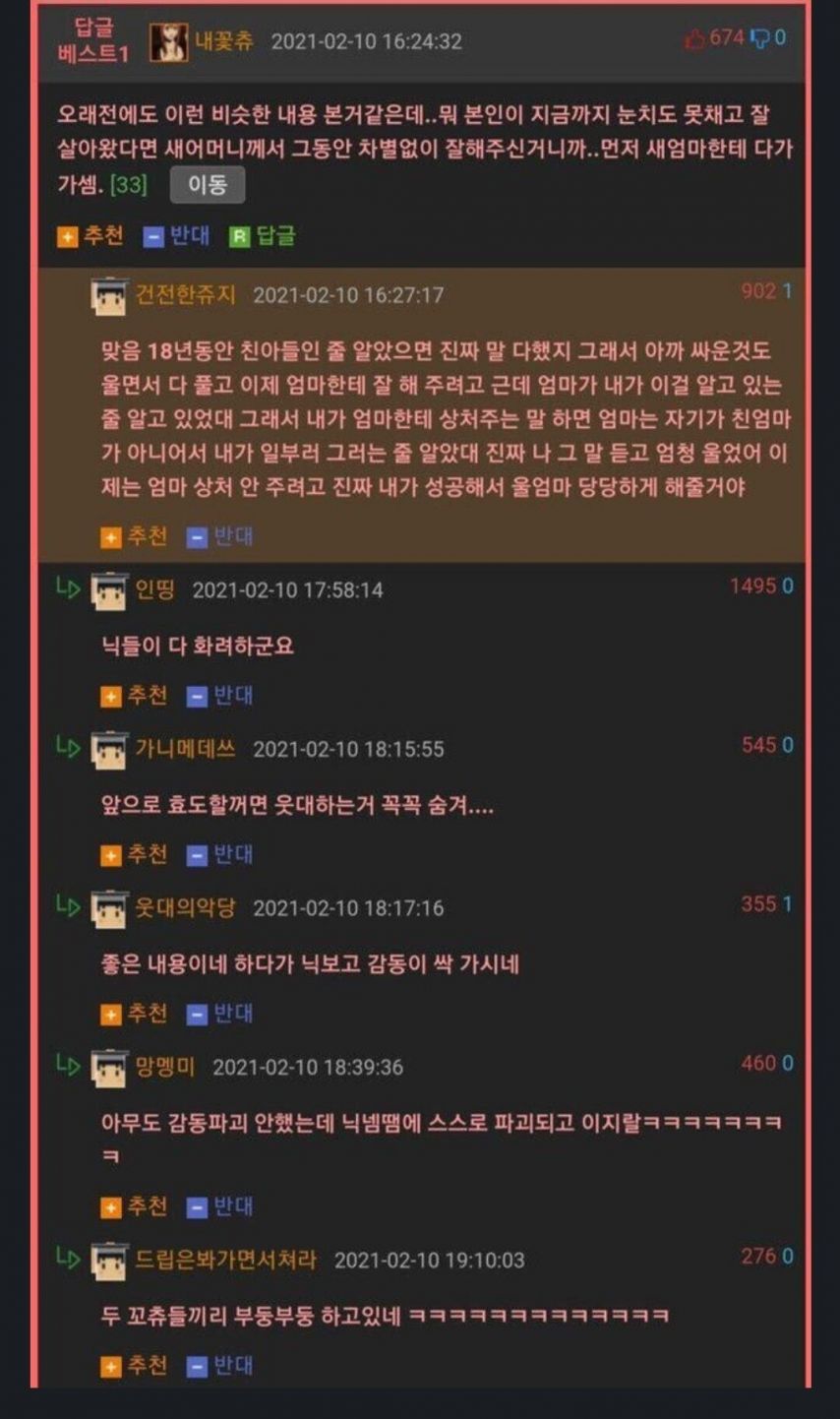Recommend 가니메데쓰's comment with 추천
Screen dimensions: 840x1419
(134, 855)
